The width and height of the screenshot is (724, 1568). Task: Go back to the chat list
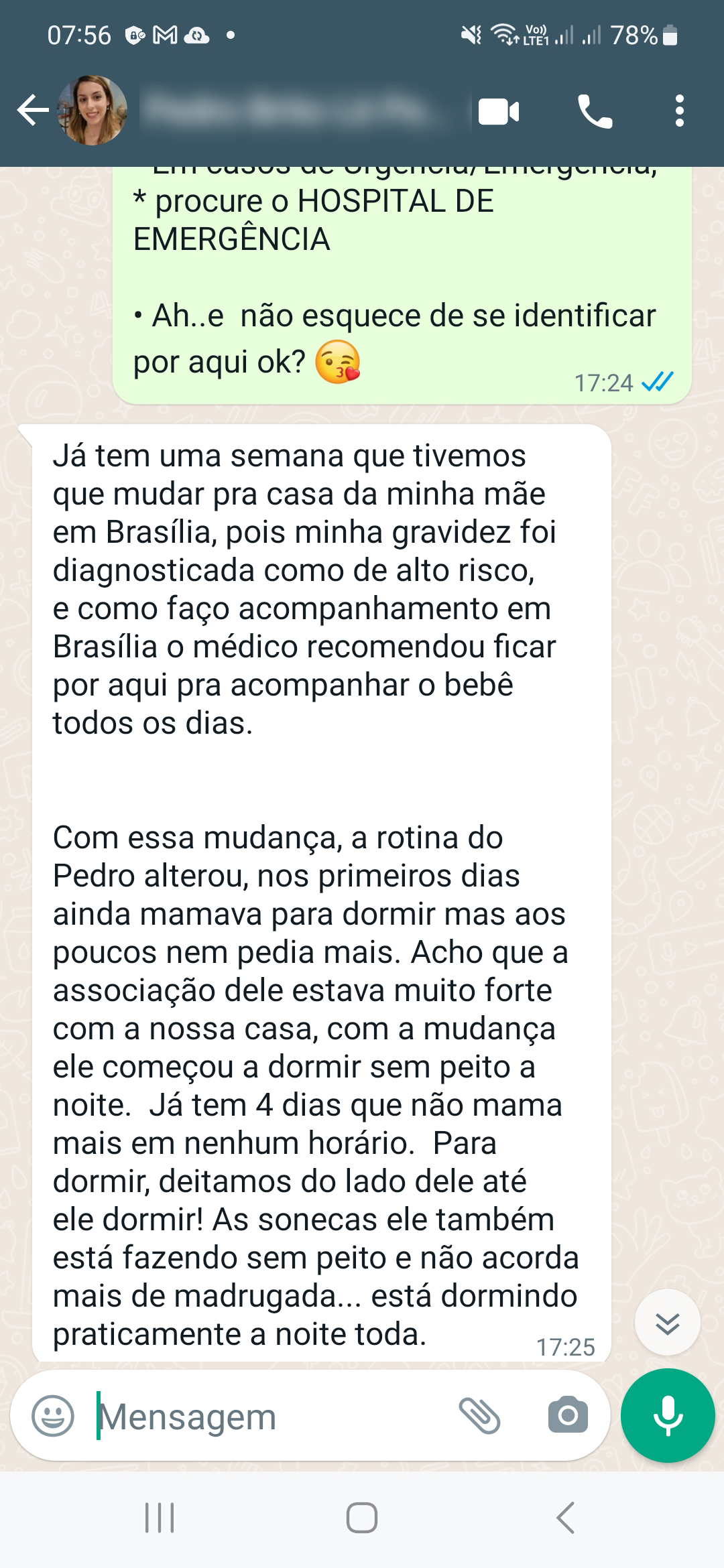point(32,111)
